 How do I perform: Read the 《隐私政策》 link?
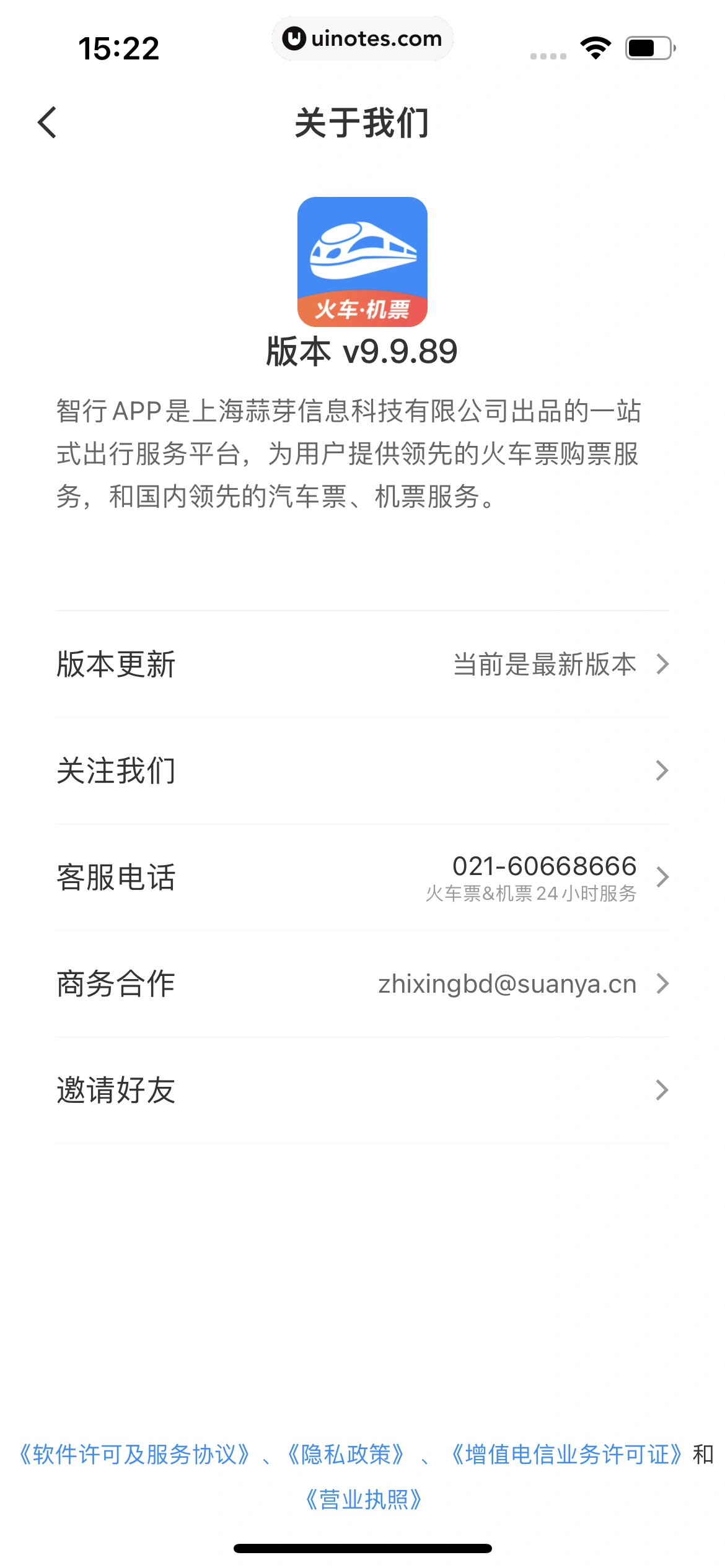tap(346, 1455)
